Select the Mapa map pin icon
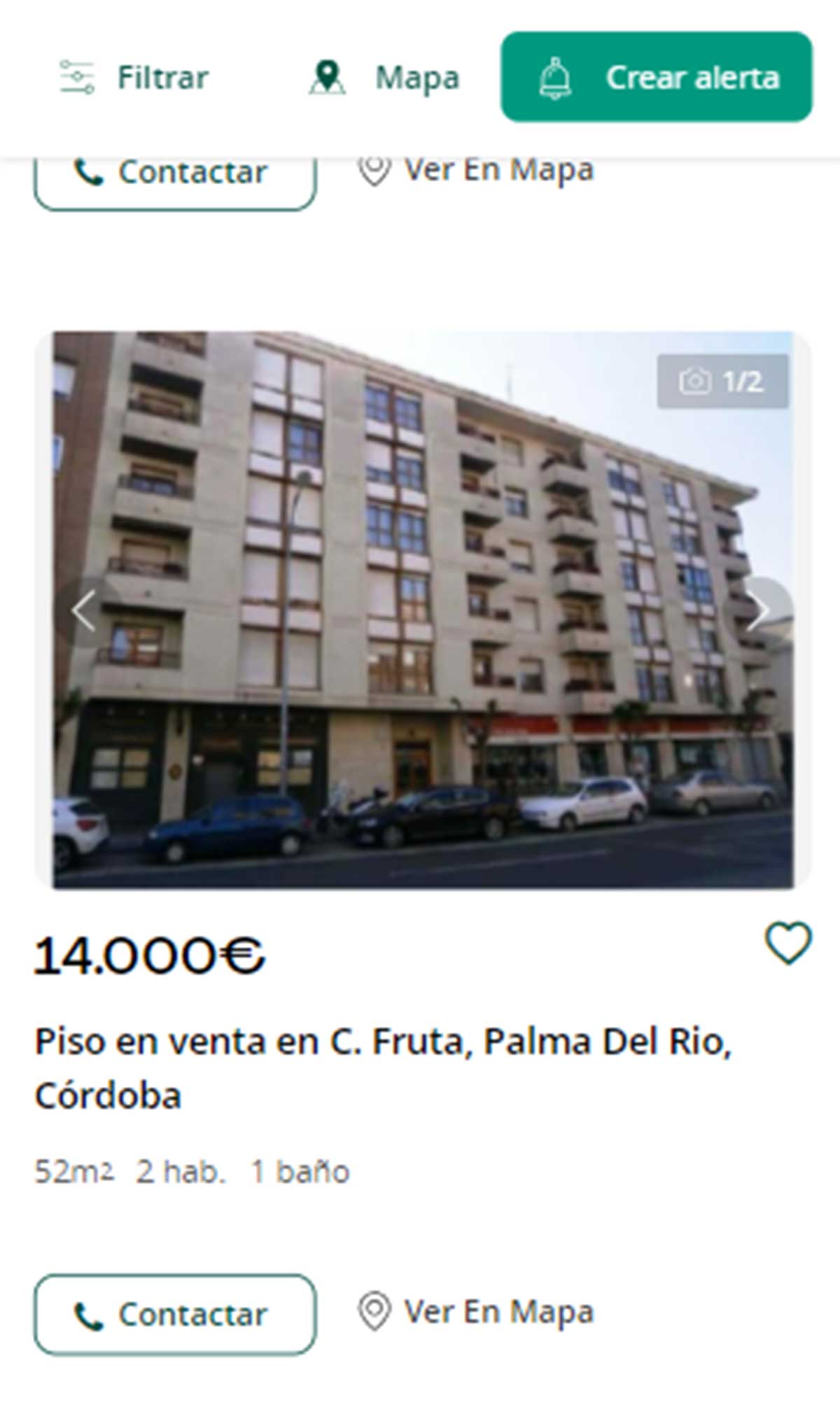This screenshot has width=840, height=1414. [x=328, y=78]
